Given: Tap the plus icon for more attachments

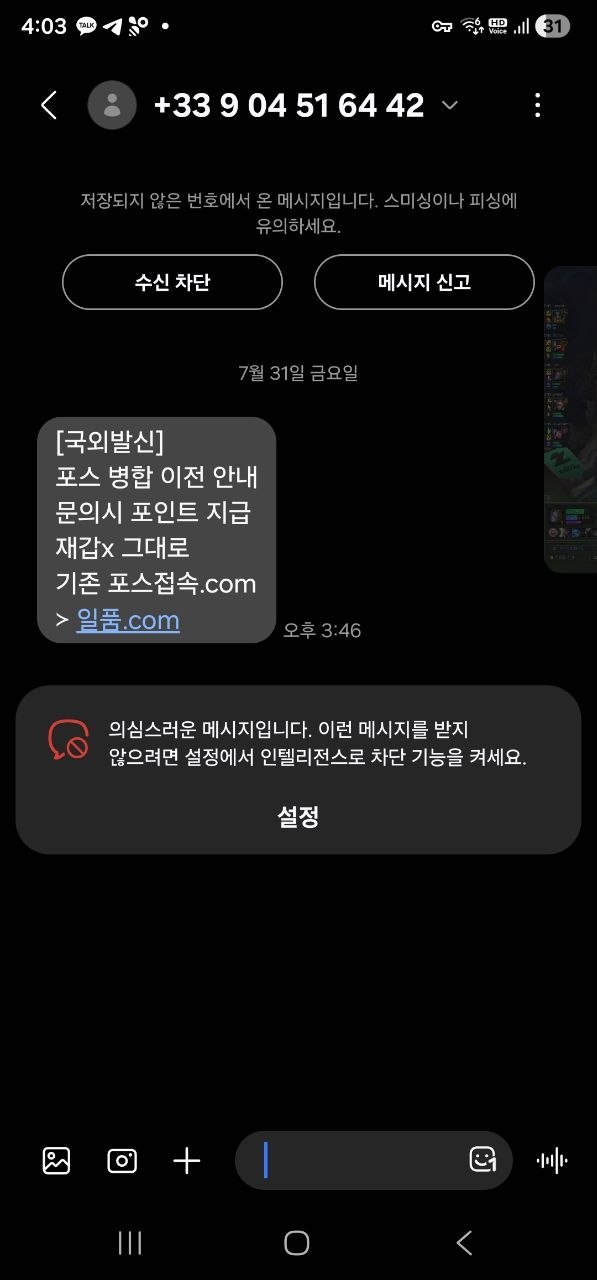Looking at the screenshot, I should click(187, 1160).
